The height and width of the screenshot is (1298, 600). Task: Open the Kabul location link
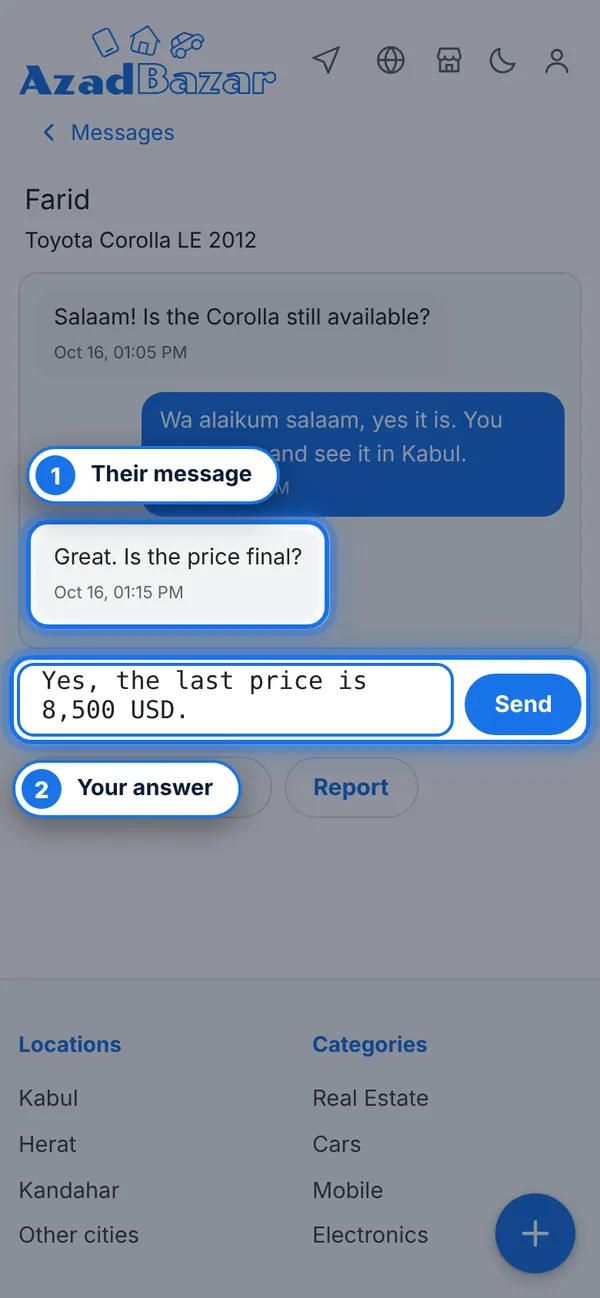pos(48,1098)
